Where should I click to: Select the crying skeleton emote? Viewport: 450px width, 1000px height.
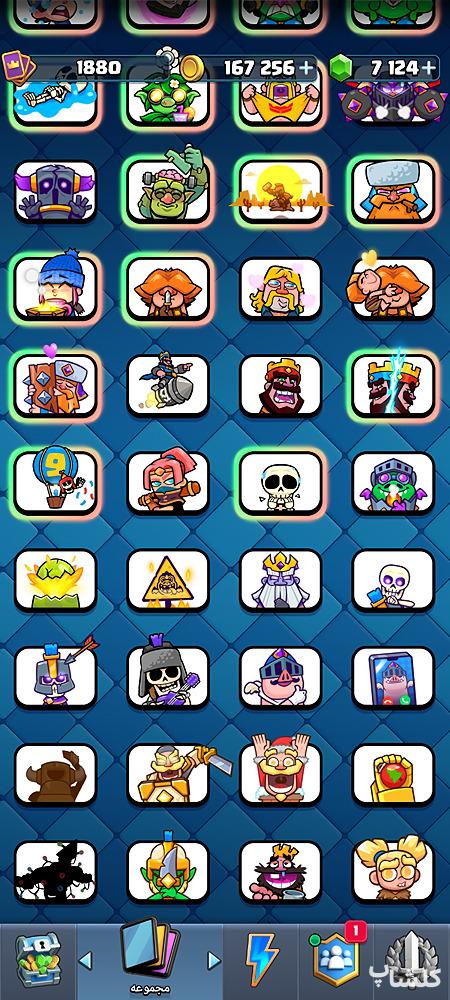coord(280,482)
